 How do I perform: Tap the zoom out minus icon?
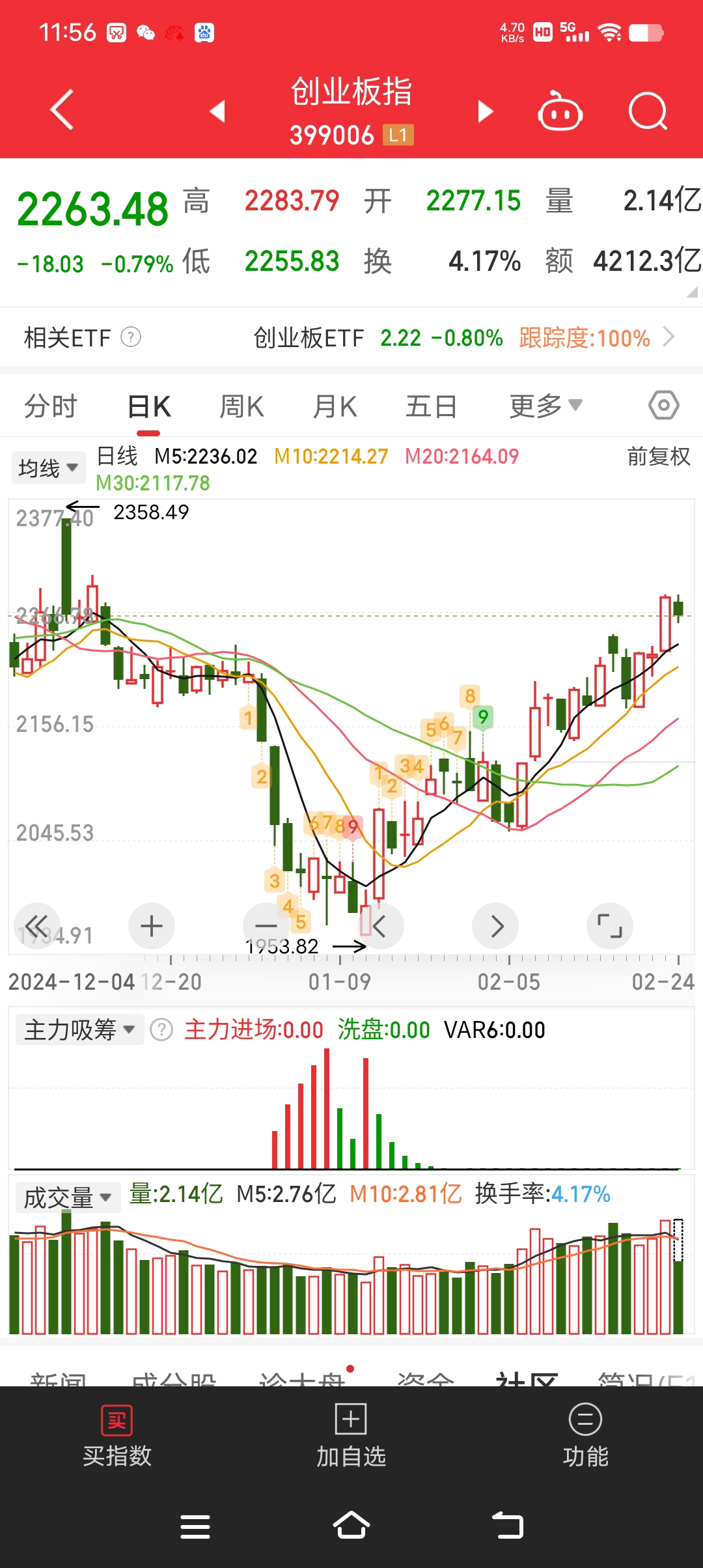(x=265, y=925)
